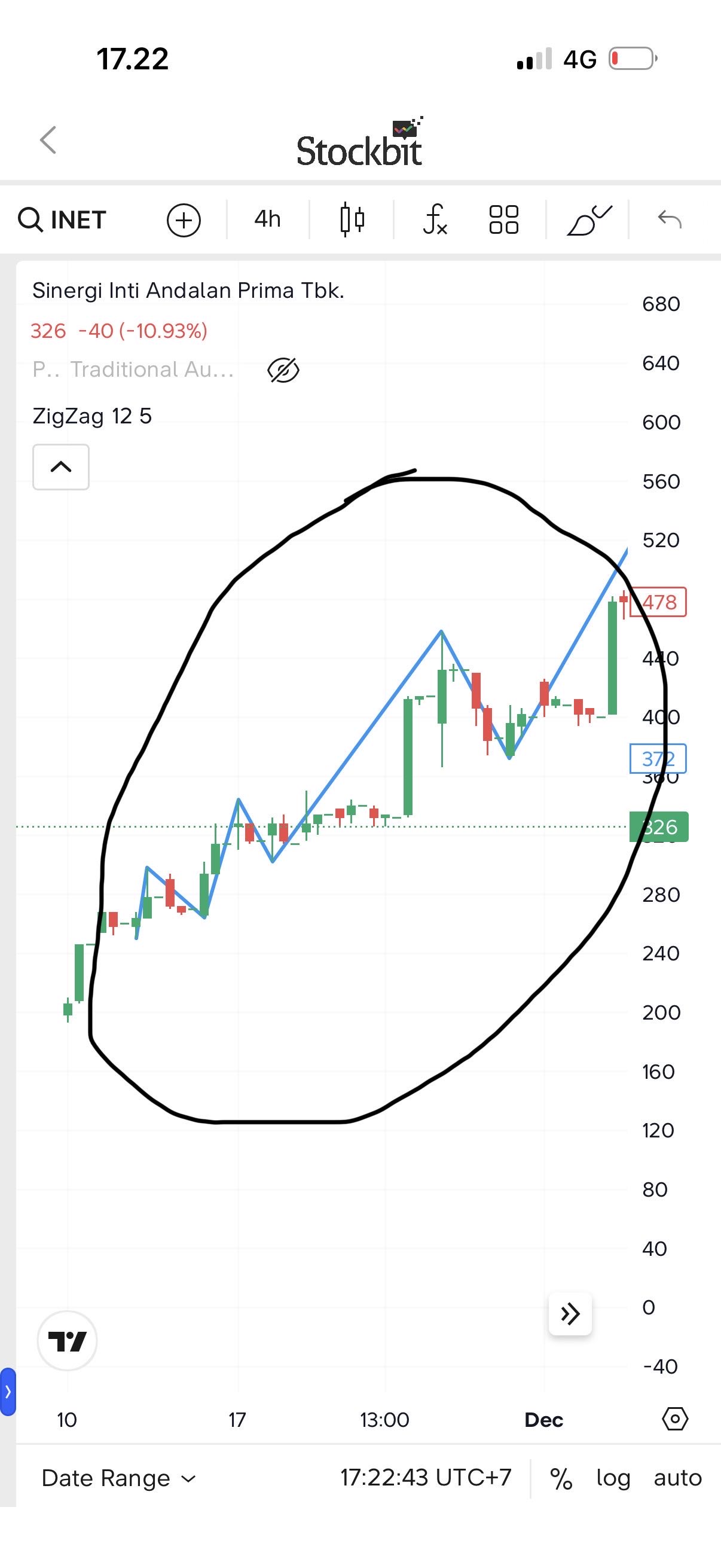This screenshot has width=721, height=1568.
Task: Open the indicators fx menu
Action: click(x=435, y=219)
